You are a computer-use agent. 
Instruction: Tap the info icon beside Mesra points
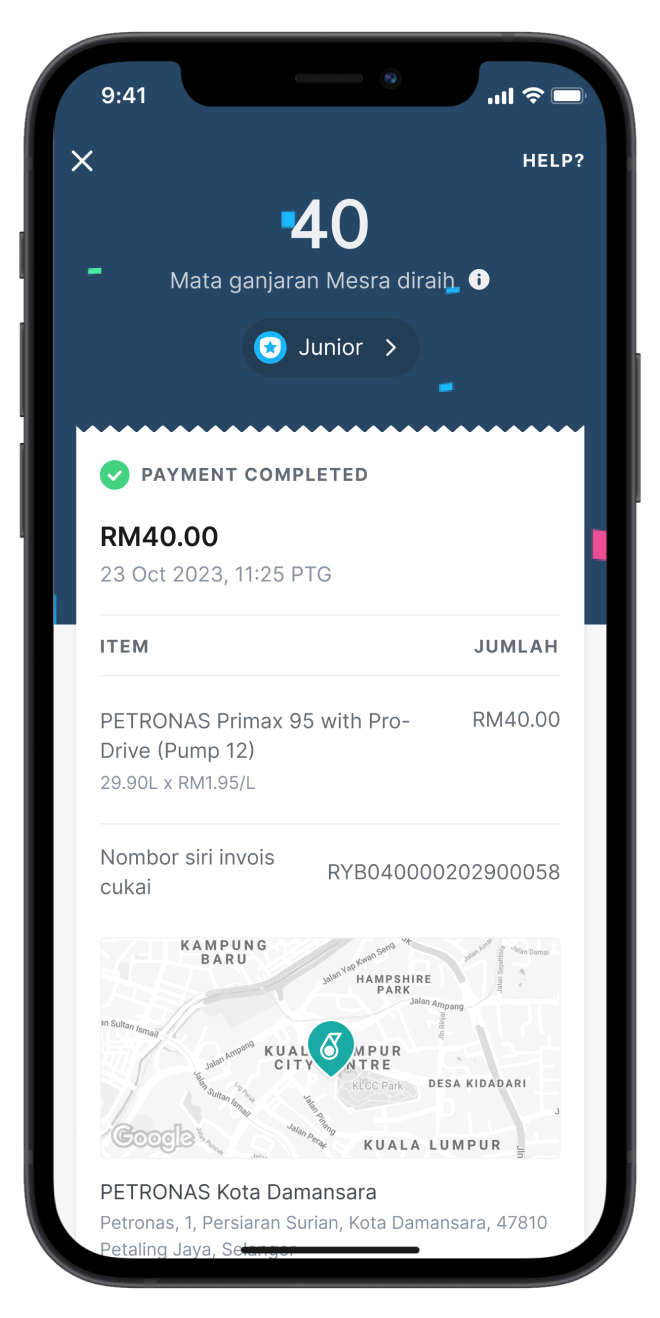click(x=479, y=280)
